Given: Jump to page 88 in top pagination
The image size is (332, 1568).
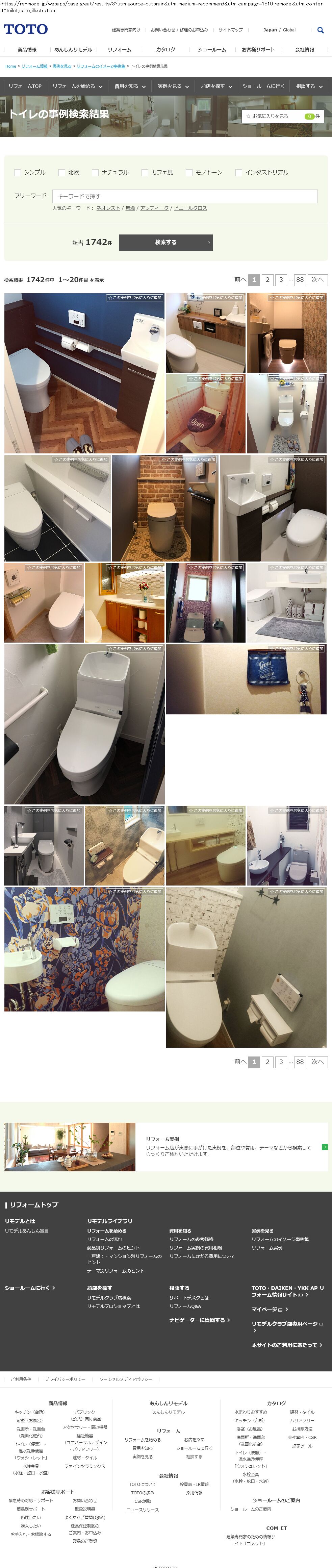Looking at the screenshot, I should [300, 279].
